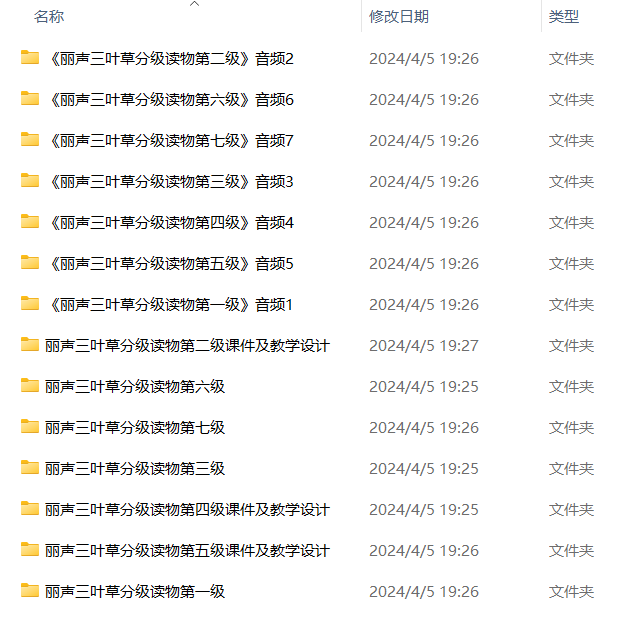Sort files by 类型 column header

point(564,17)
